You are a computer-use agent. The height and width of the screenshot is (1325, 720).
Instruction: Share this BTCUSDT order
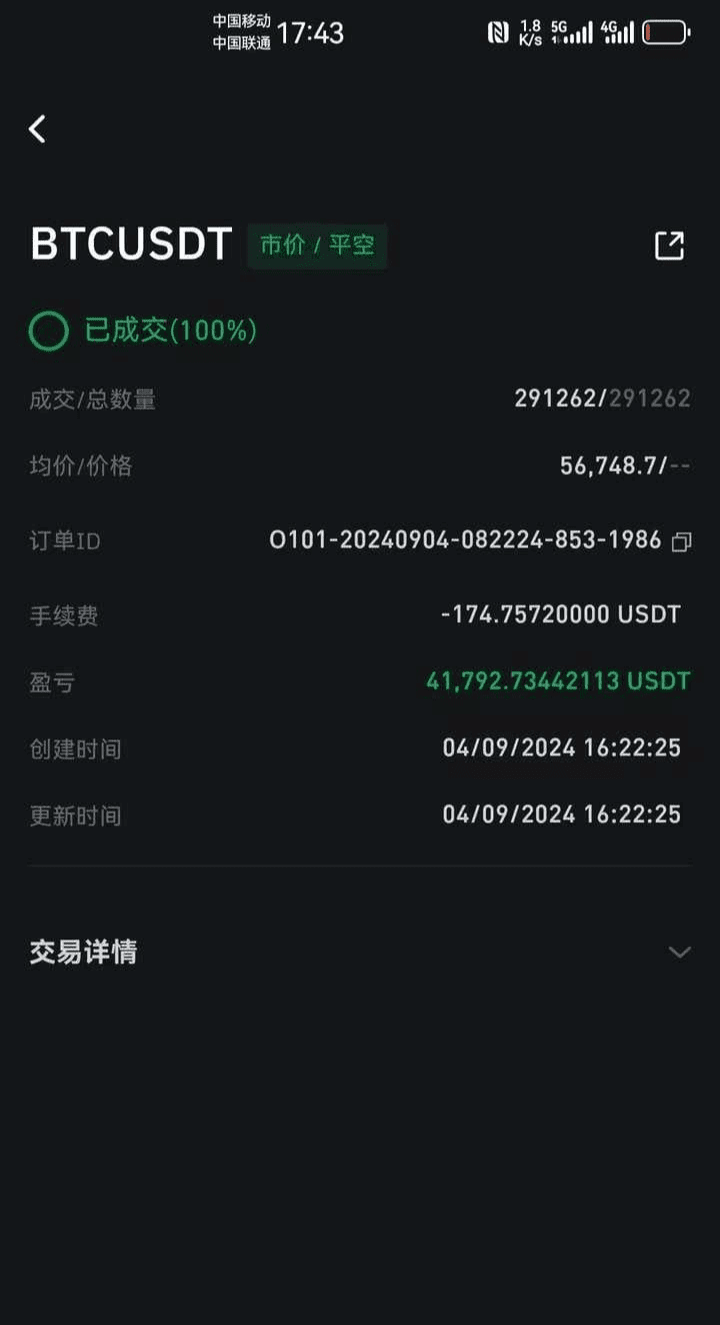pyautogui.click(x=669, y=246)
